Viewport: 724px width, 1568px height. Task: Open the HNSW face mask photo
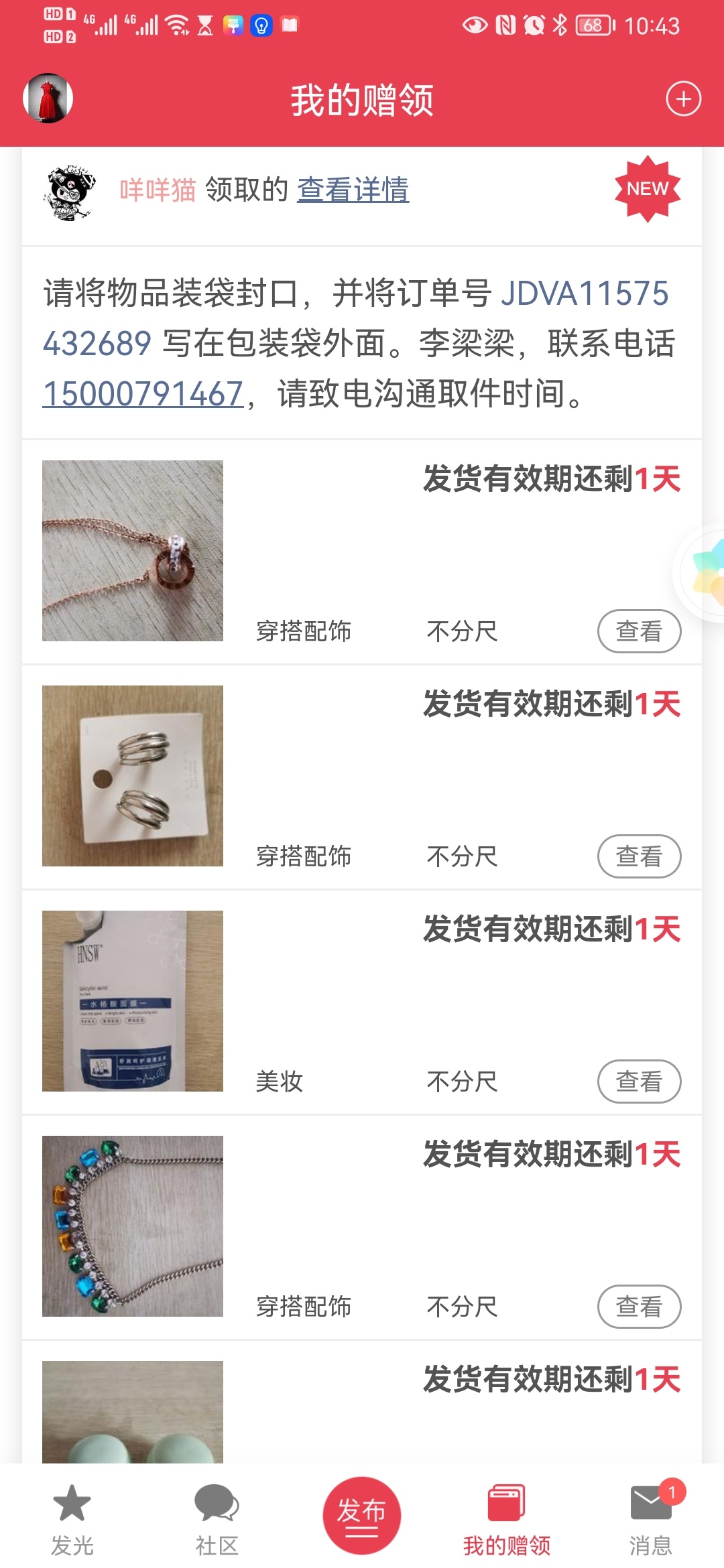(133, 1001)
